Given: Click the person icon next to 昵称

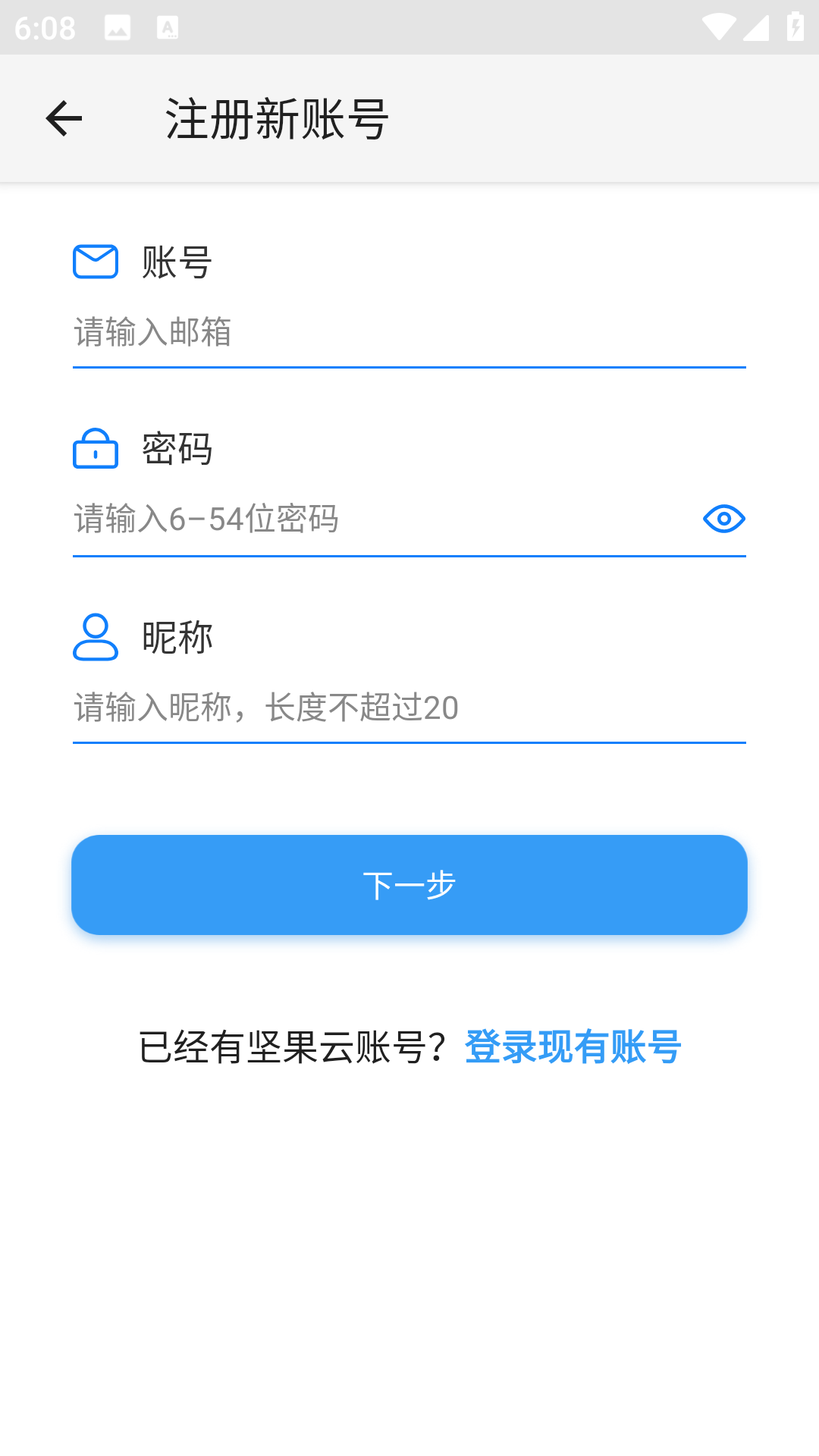Looking at the screenshot, I should (94, 637).
